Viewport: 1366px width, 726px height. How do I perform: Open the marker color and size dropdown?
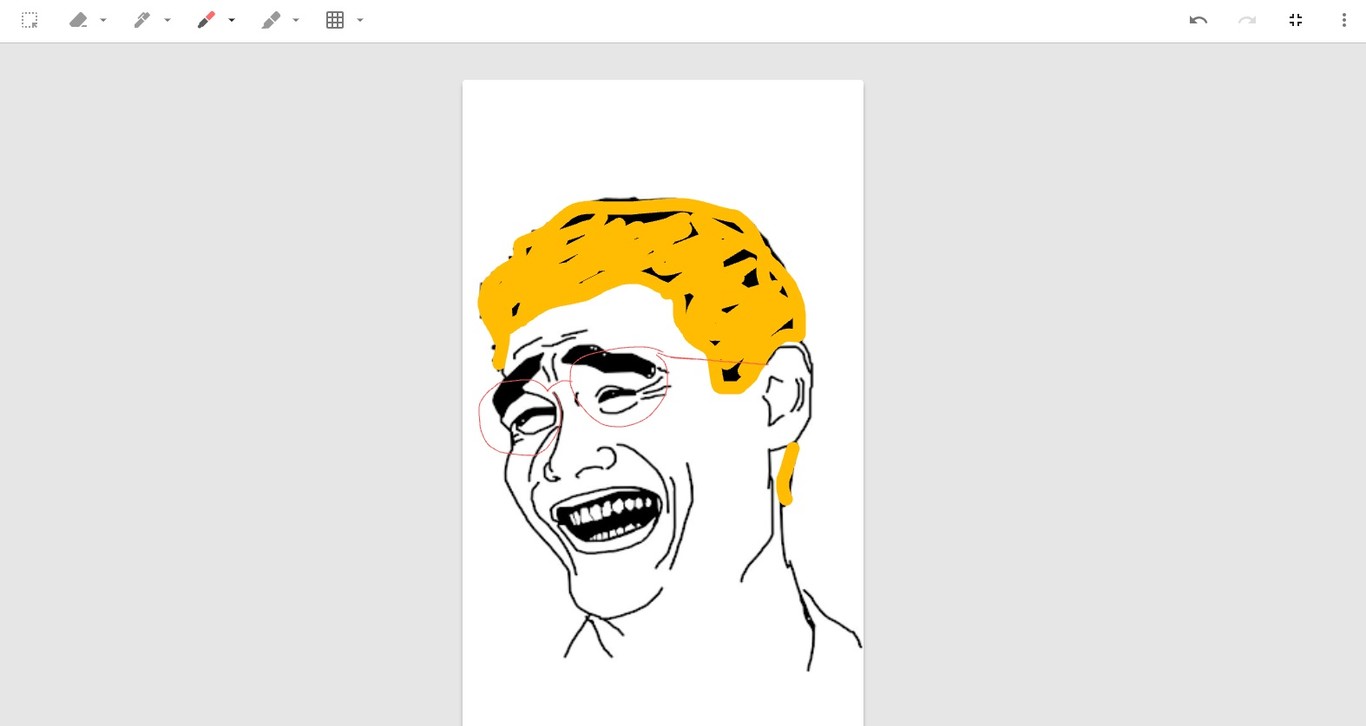pos(232,20)
